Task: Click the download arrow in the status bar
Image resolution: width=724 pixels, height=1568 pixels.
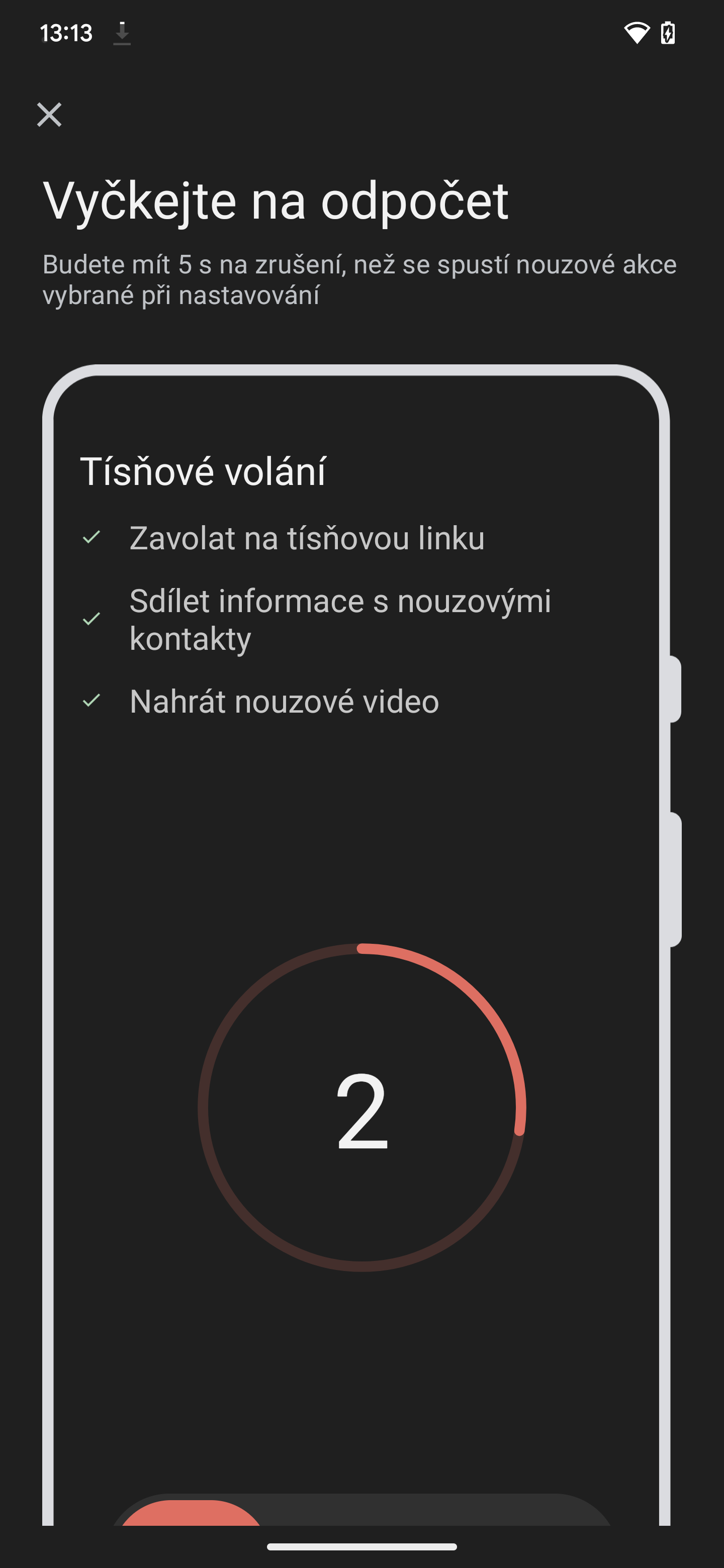Action: (x=122, y=35)
